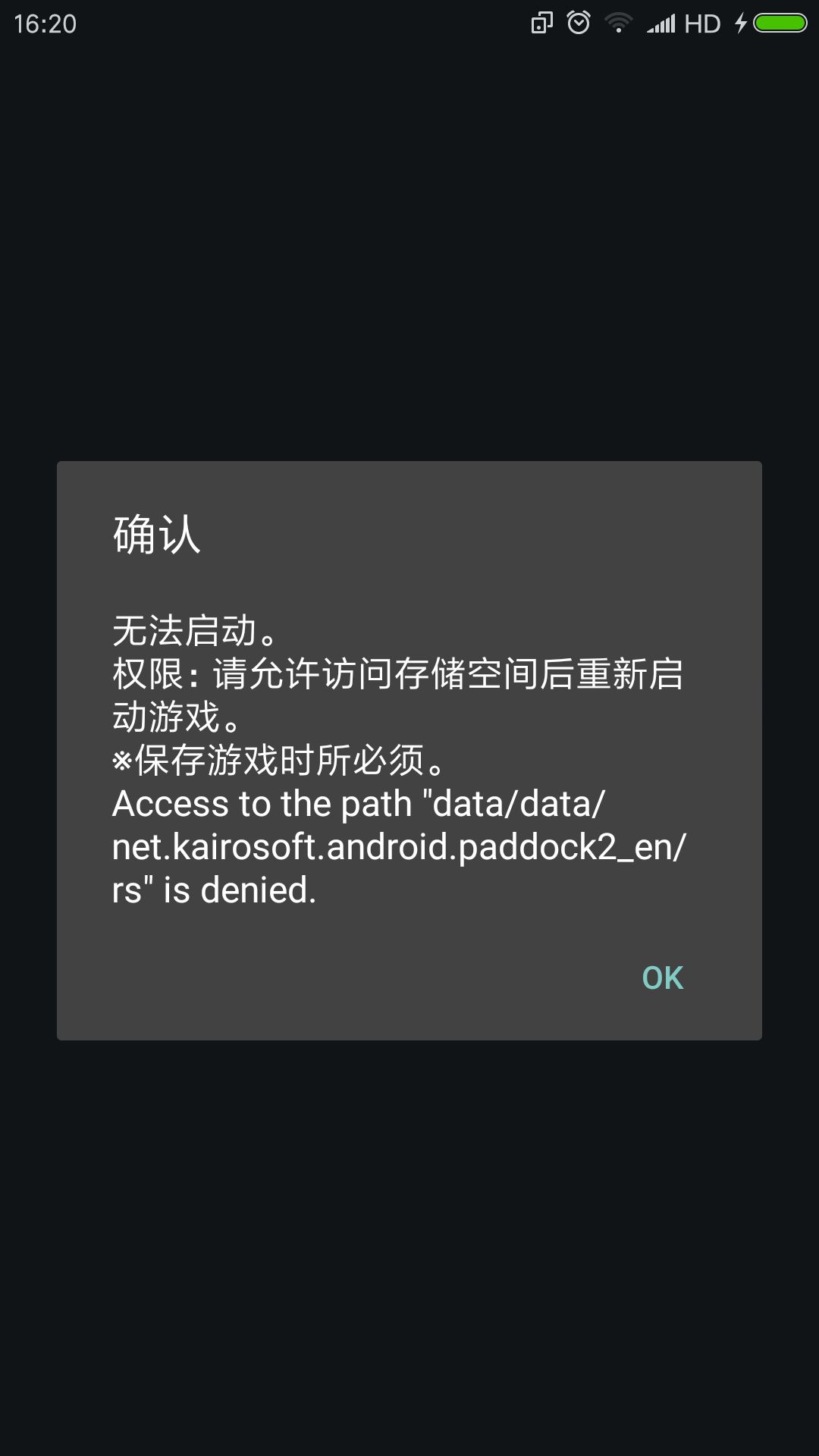Tap the alarm clock status bar icon
This screenshot has width=819, height=1456.
(578, 22)
